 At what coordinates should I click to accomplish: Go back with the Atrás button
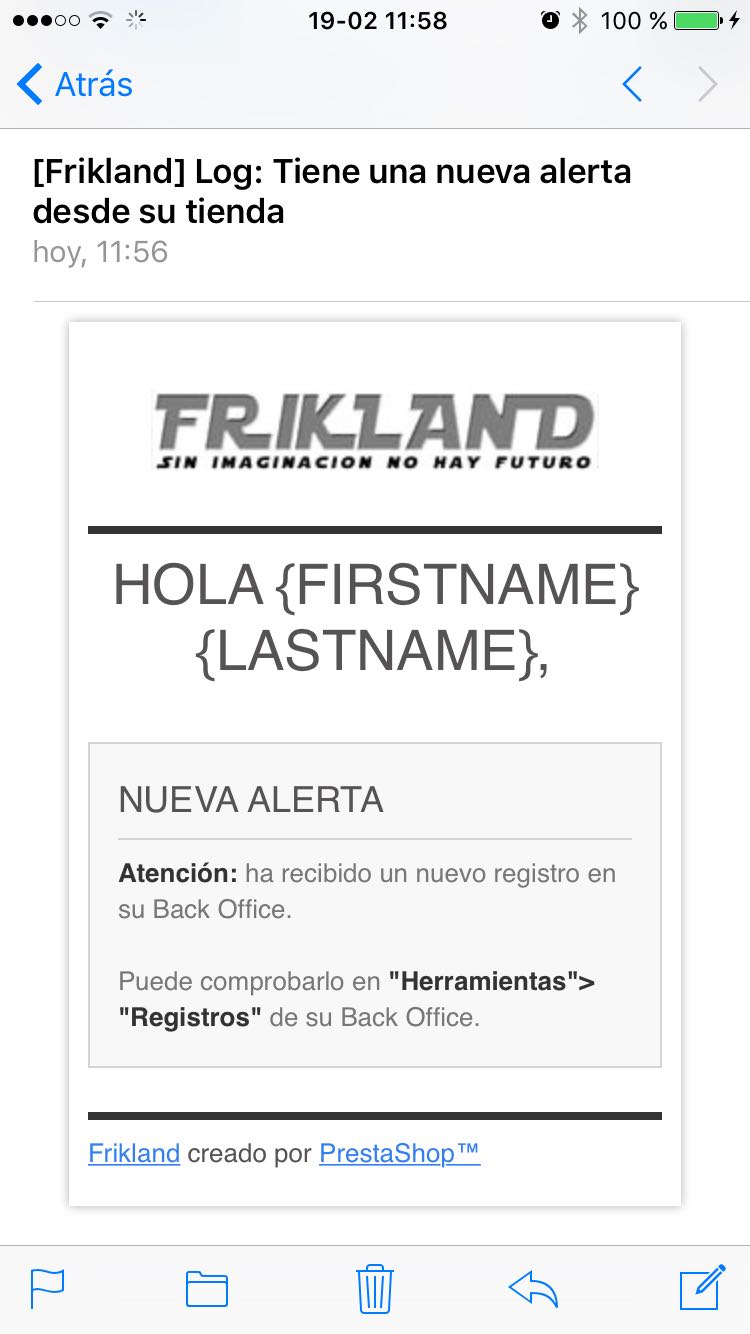(76, 85)
